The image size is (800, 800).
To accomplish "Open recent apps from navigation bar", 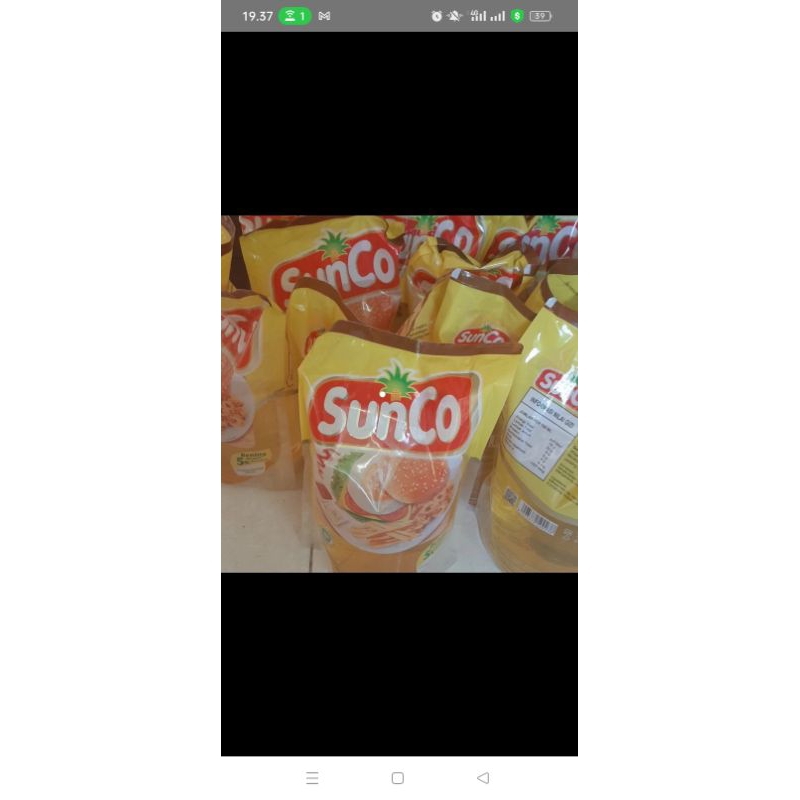I will pos(312,778).
